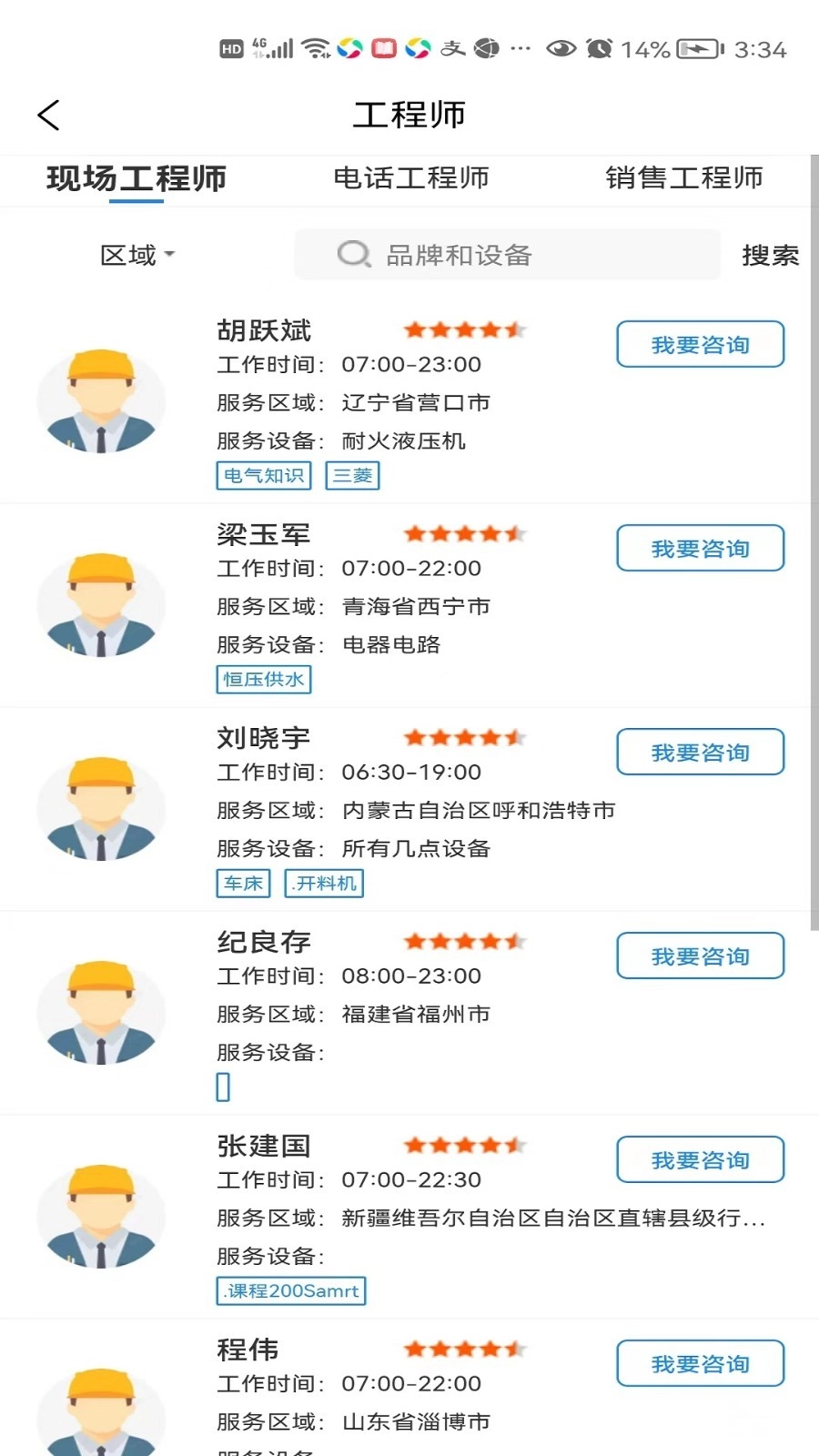Viewport: 819px width, 1456px height.
Task: Click the search magnifier icon
Action: 353,255
